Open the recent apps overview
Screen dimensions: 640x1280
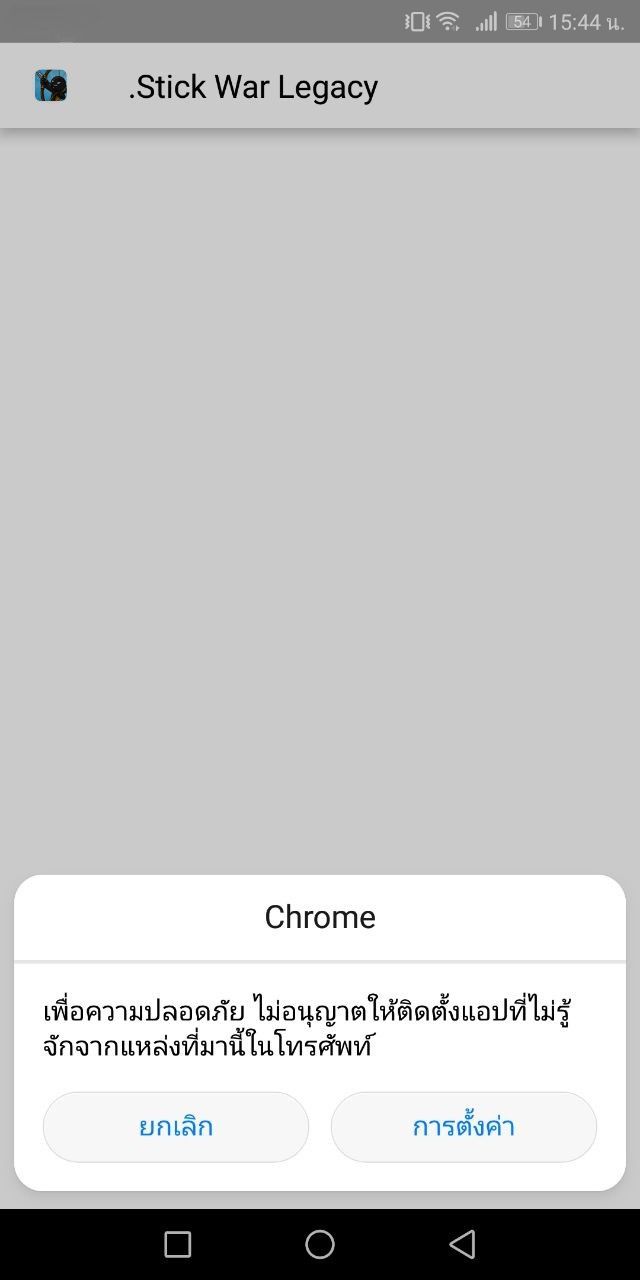click(x=177, y=1244)
